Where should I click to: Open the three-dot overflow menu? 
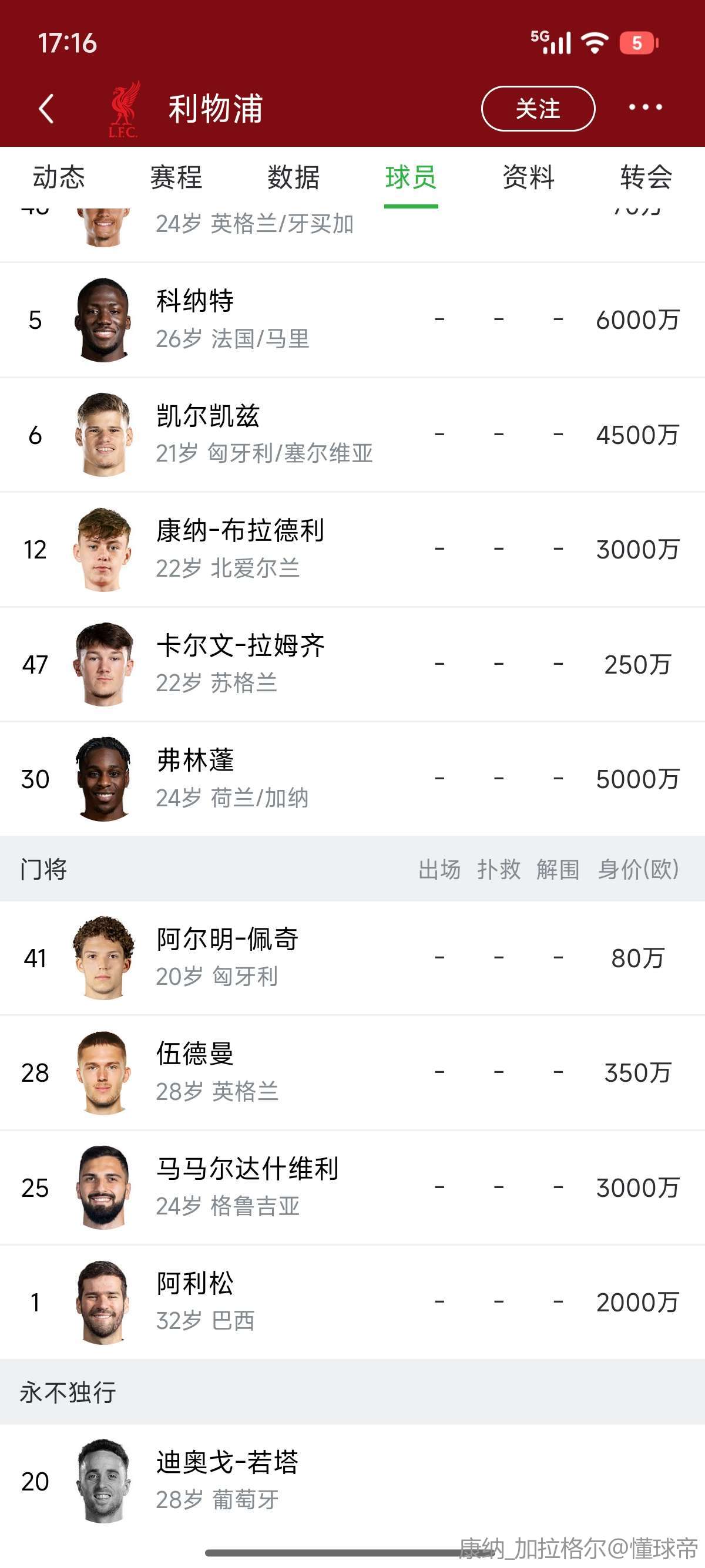tap(645, 107)
